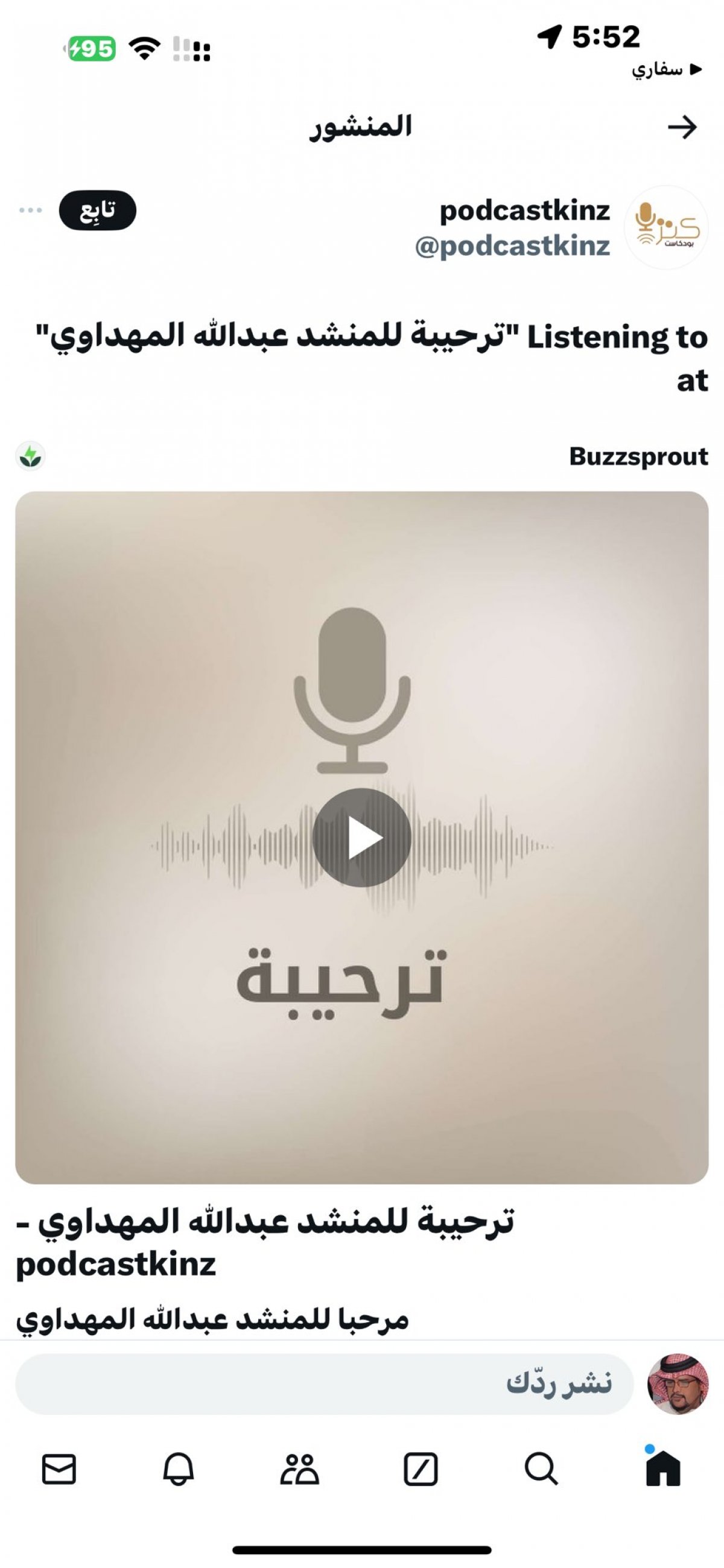
Task: Open the podcastkinz profile picture
Action: (666, 227)
